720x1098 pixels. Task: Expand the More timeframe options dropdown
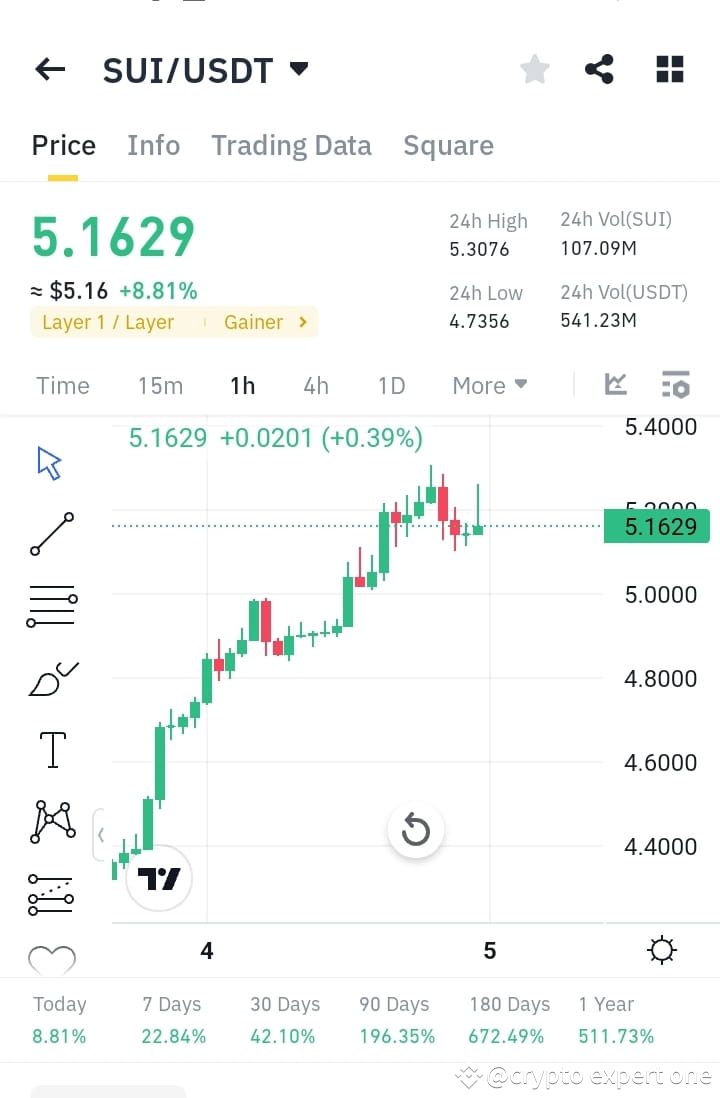[x=488, y=385]
